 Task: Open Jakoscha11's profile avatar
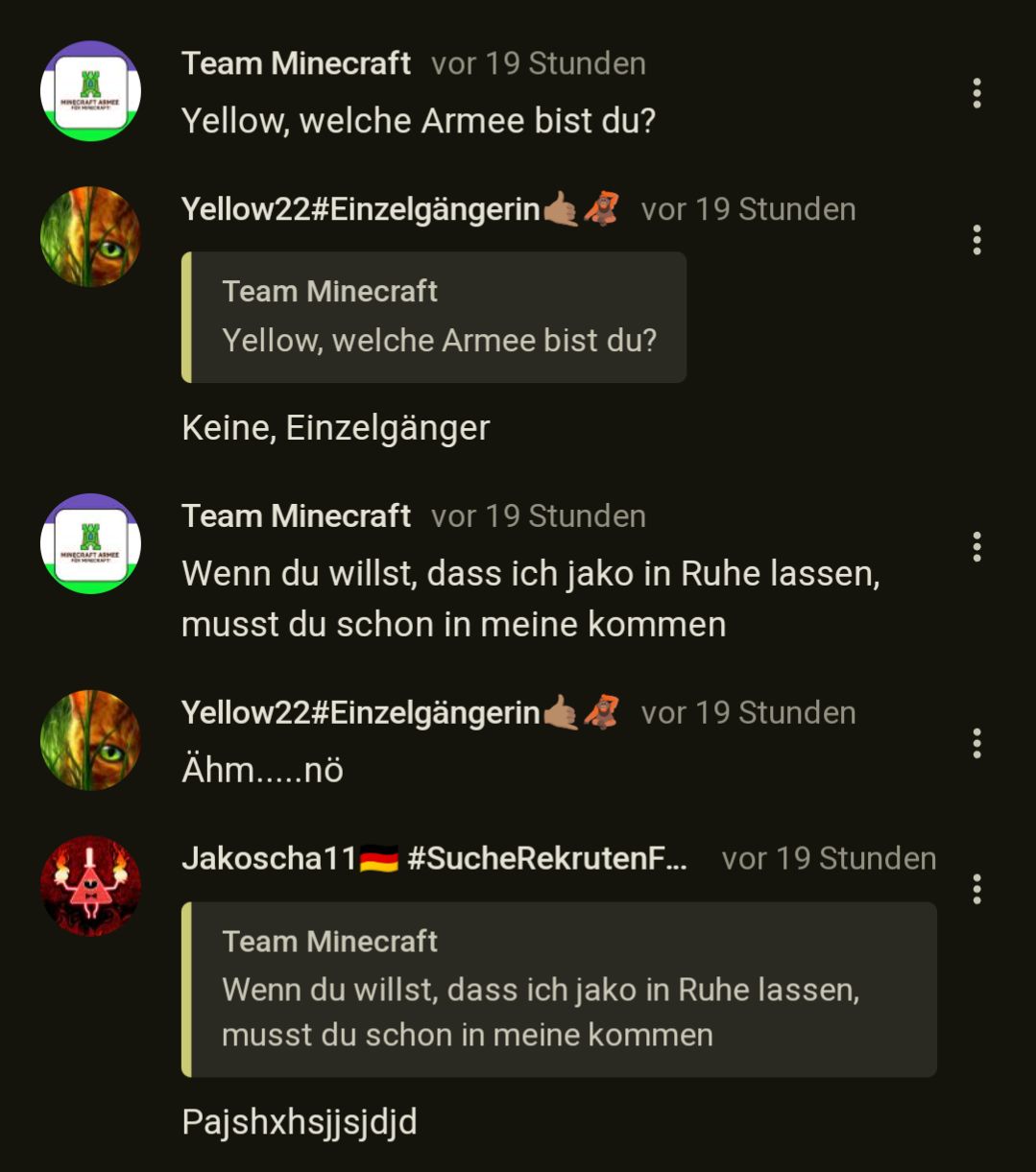click(90, 885)
